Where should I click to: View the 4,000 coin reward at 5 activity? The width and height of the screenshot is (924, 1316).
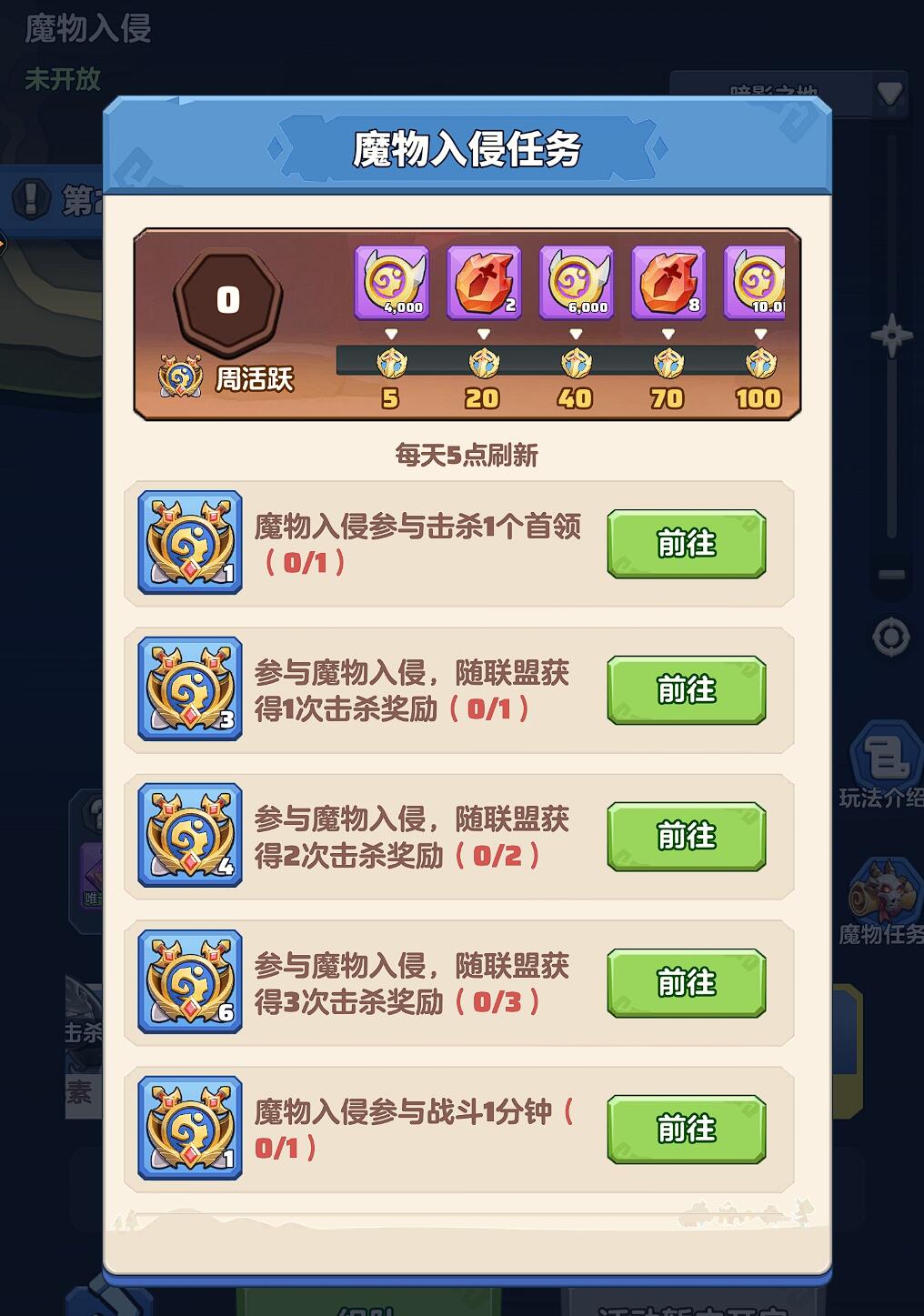(x=391, y=283)
